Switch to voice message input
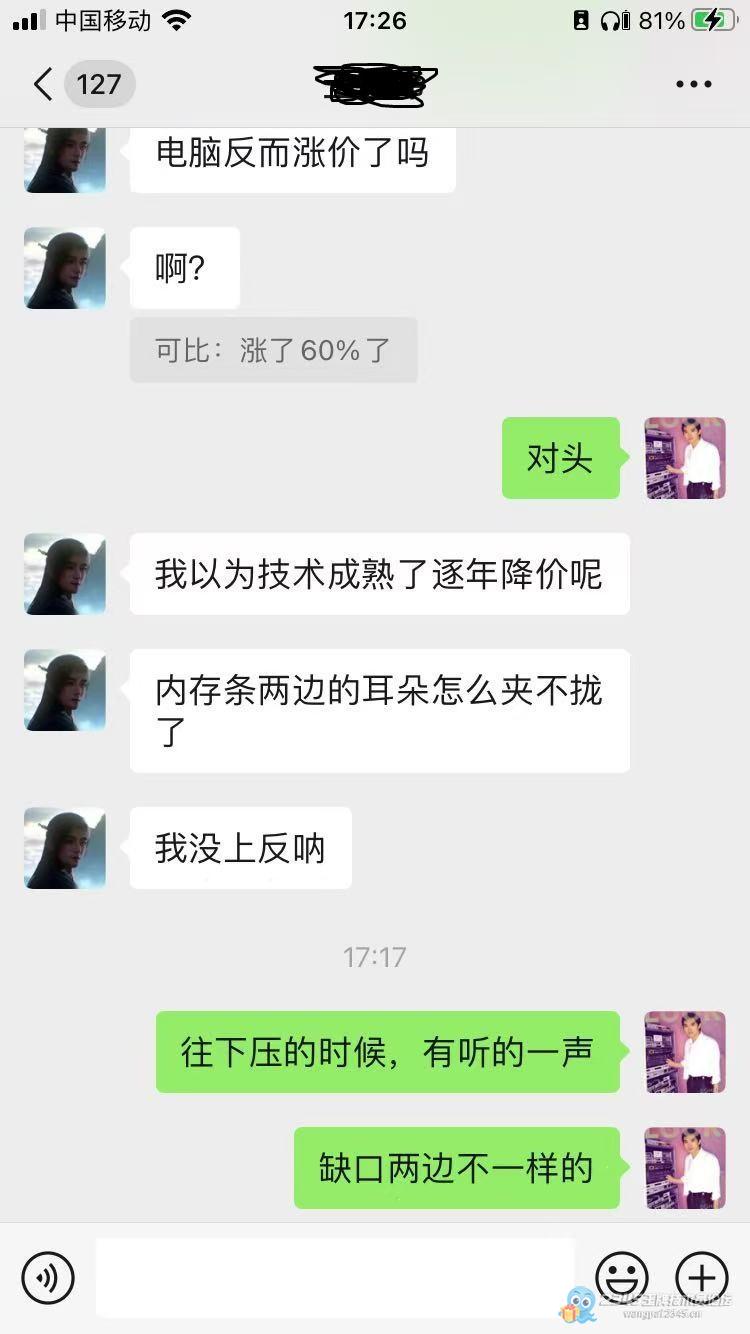 tap(48, 1277)
